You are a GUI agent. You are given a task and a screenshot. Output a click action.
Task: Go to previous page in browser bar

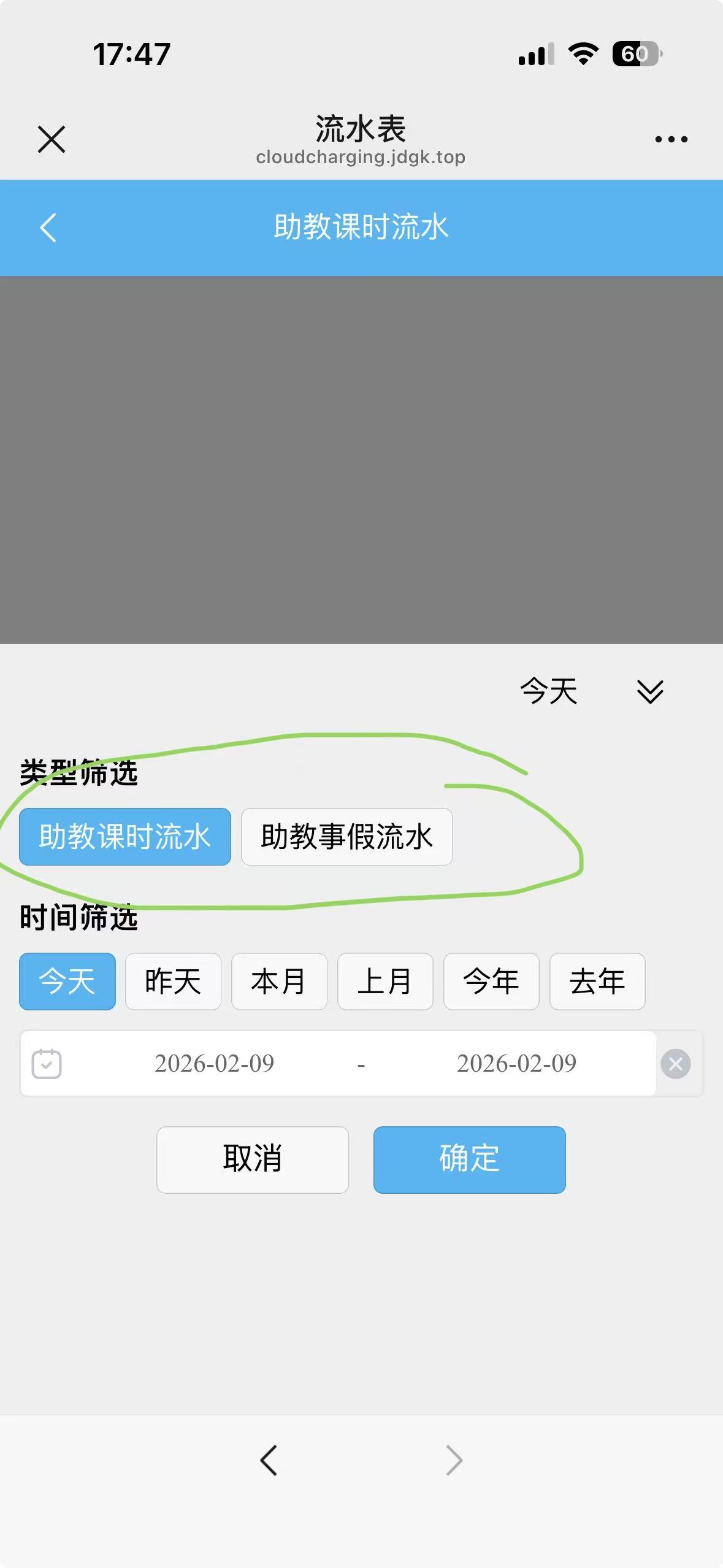click(269, 1459)
